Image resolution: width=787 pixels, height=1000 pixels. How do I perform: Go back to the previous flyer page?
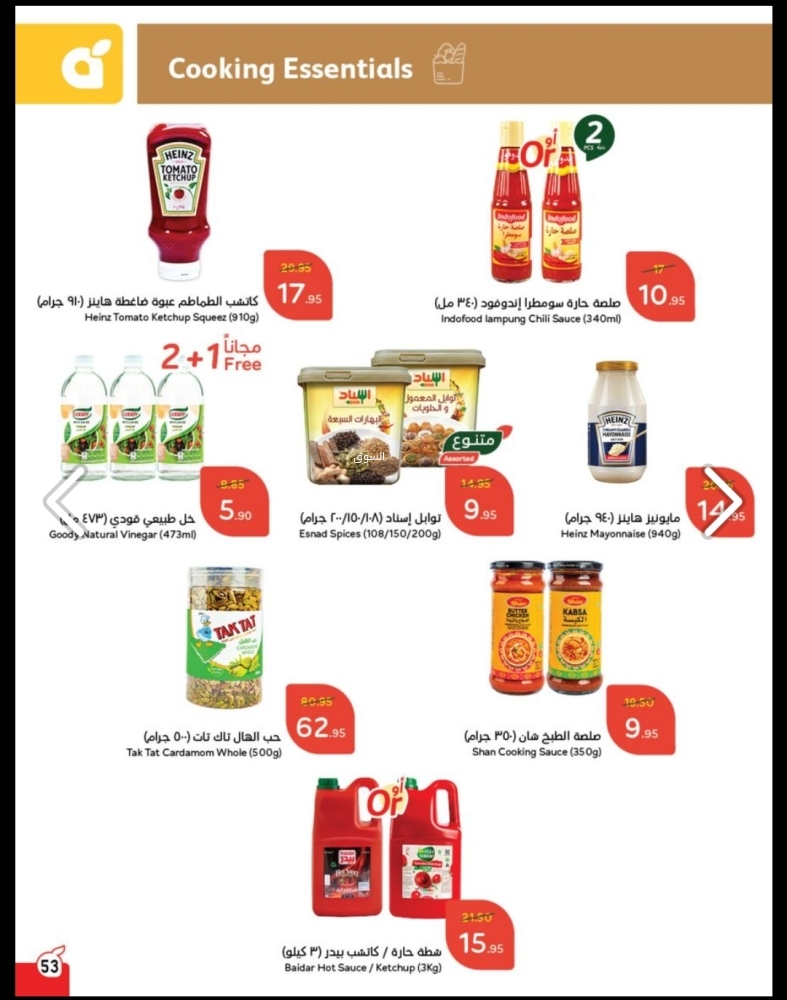[x=66, y=501]
